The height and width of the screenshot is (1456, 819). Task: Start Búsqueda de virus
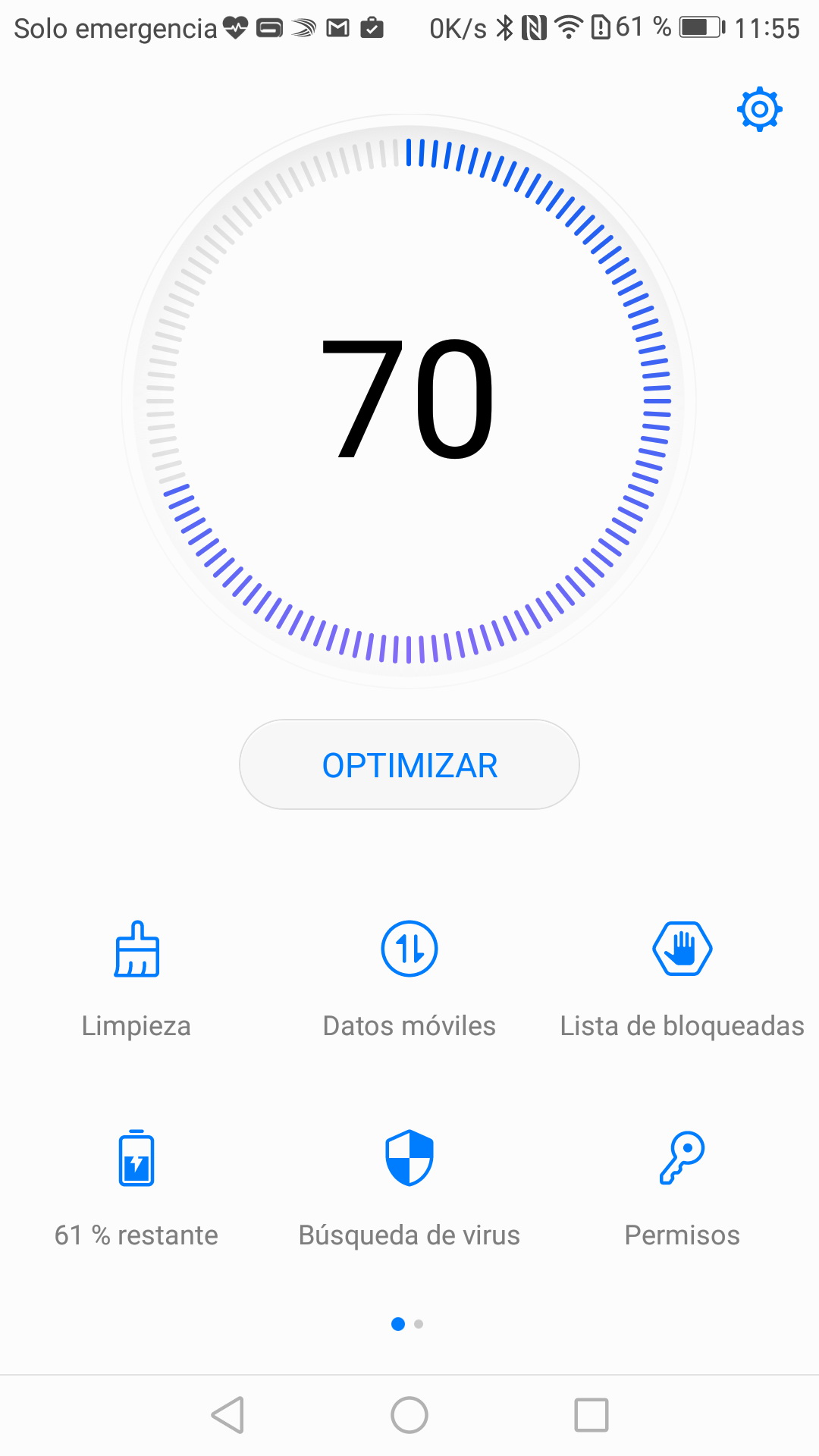pyautogui.click(x=409, y=1188)
